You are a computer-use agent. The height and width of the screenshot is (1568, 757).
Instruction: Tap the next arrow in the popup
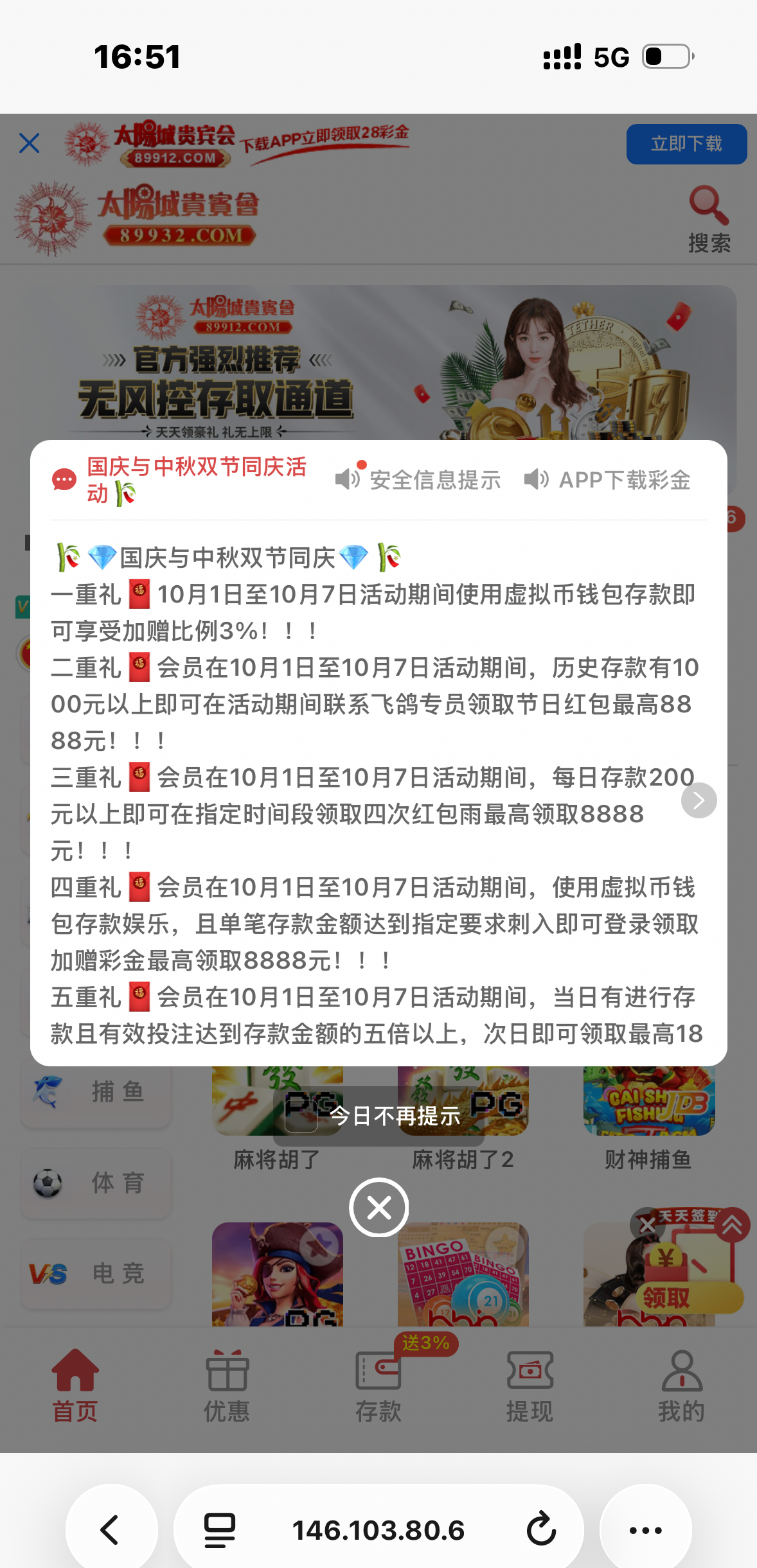[x=699, y=800]
